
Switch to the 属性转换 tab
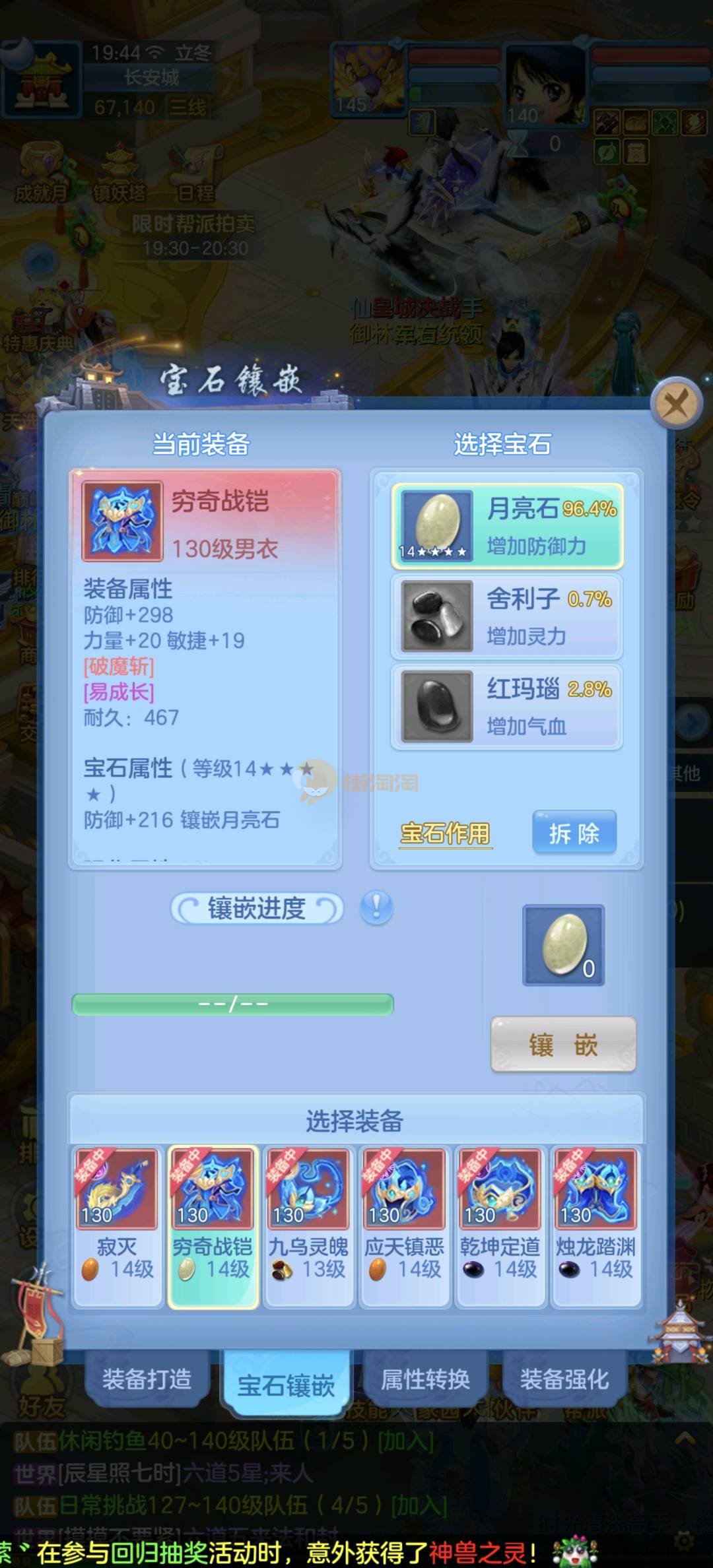[425, 1379]
